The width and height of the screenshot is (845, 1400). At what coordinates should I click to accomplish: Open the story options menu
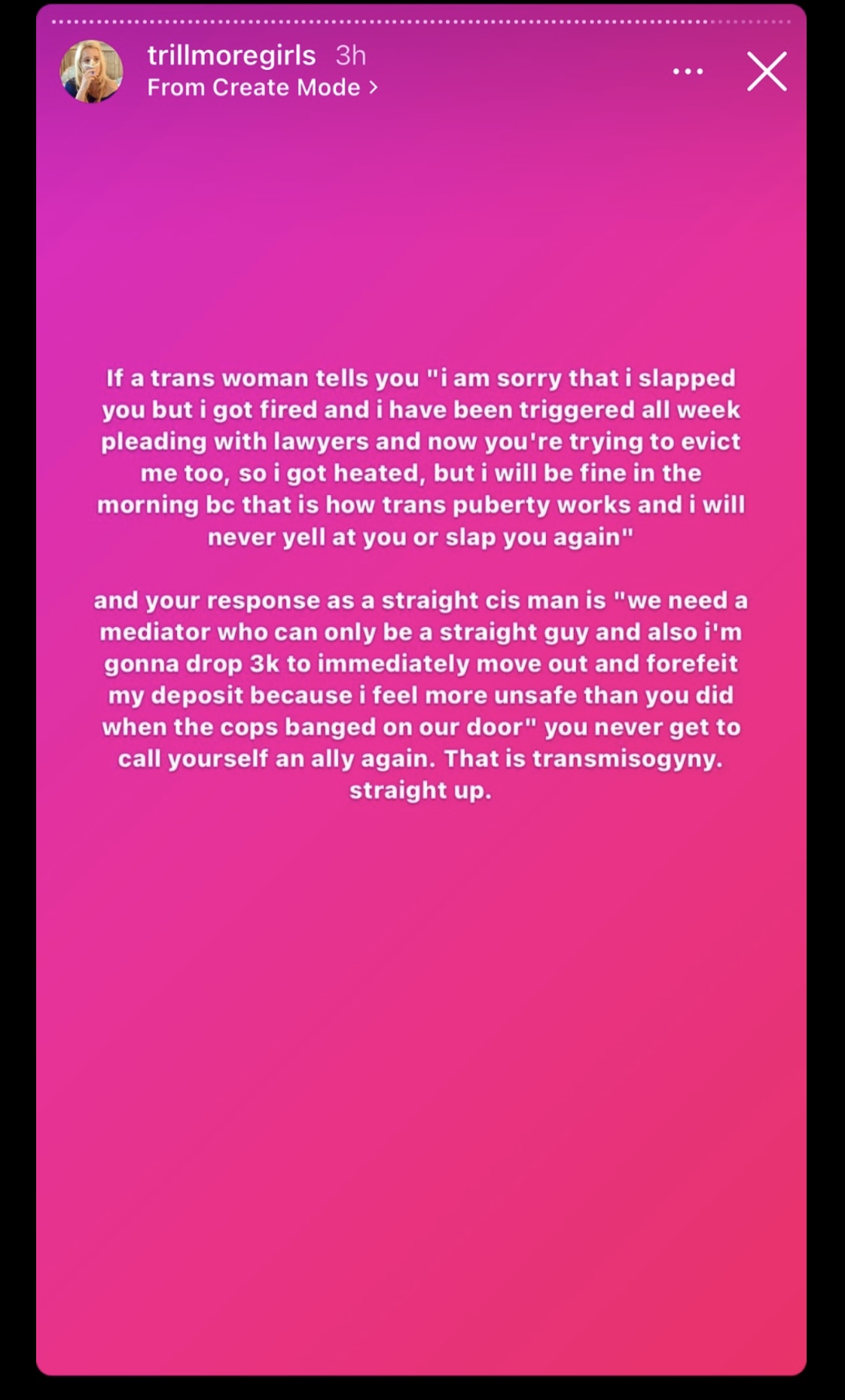click(x=688, y=72)
